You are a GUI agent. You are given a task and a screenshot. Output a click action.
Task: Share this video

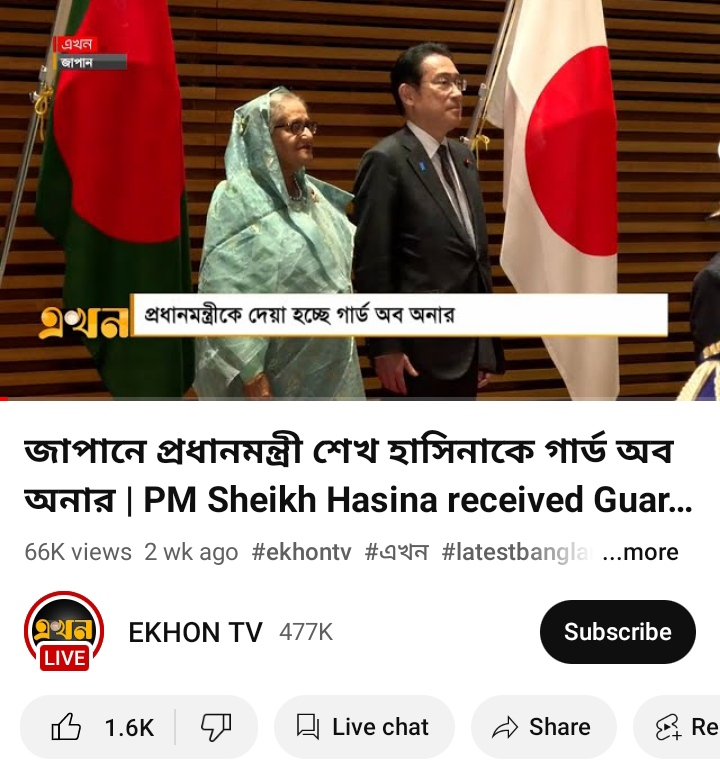point(543,728)
